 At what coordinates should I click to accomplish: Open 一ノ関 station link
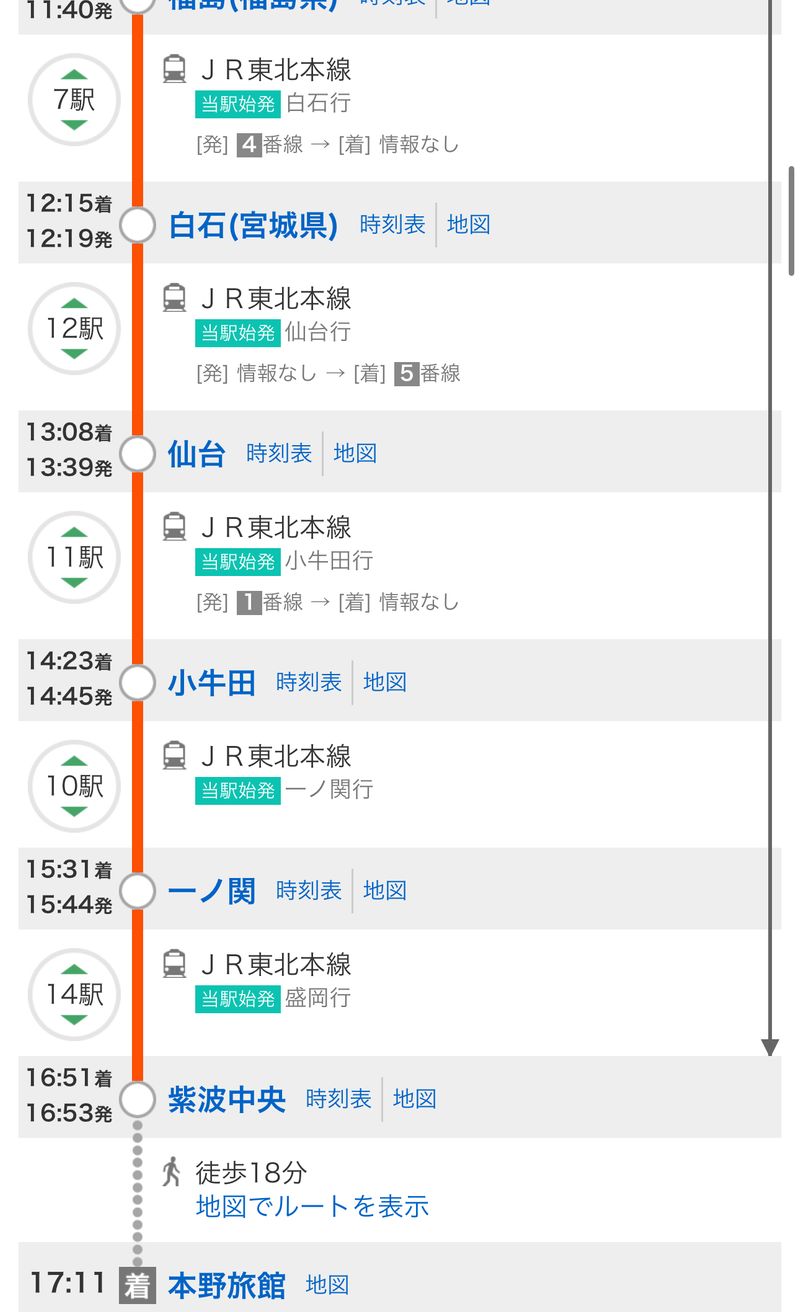point(212,891)
